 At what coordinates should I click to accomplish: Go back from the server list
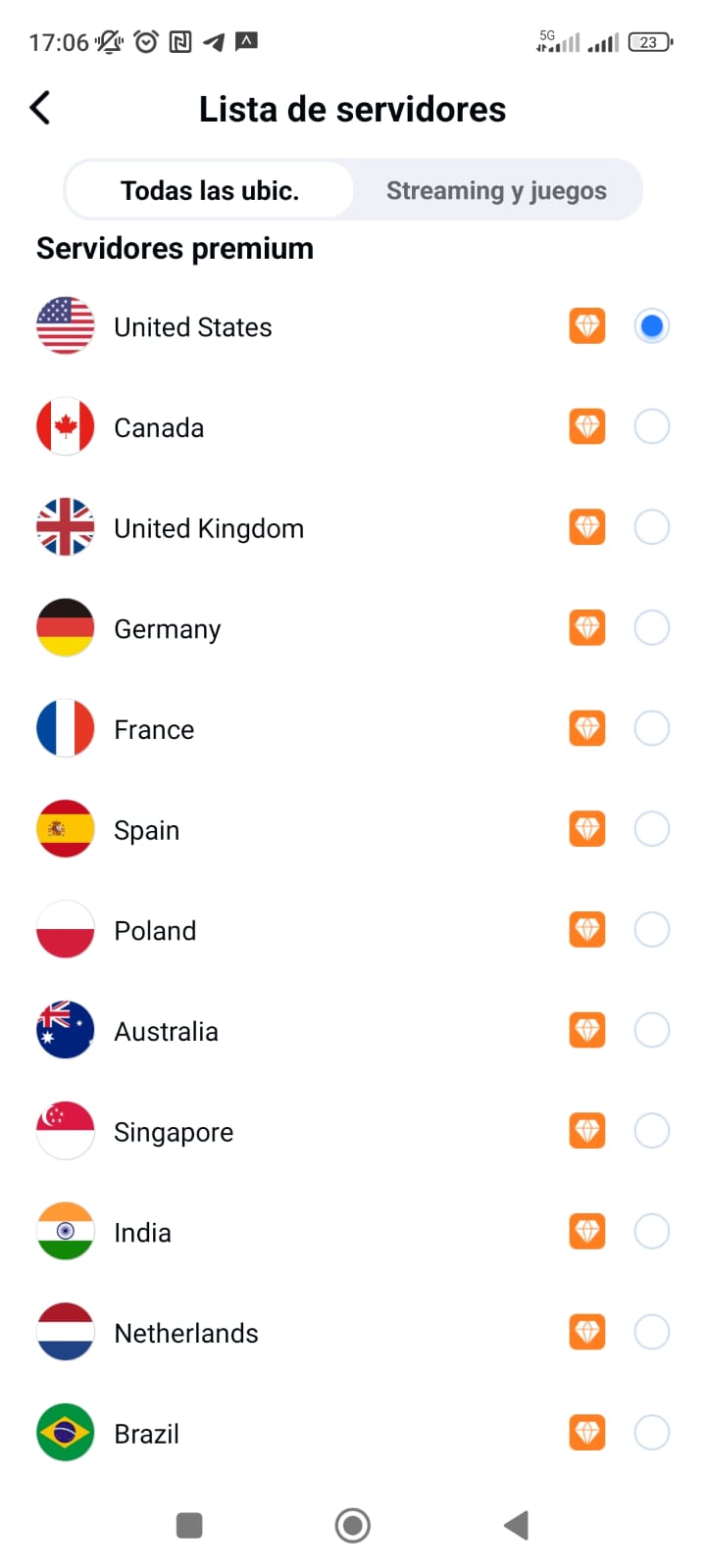tap(40, 108)
